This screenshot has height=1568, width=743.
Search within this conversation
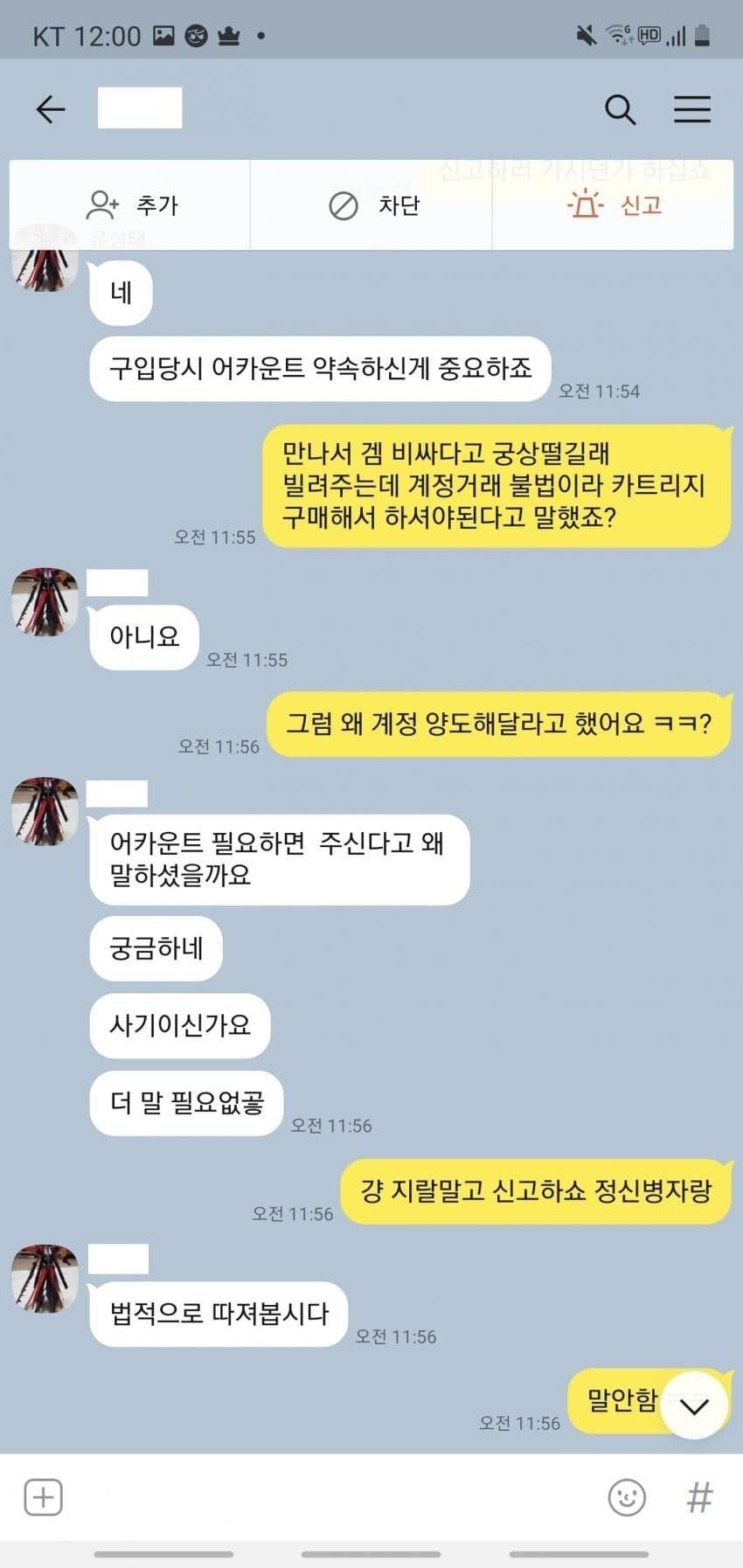pyautogui.click(x=620, y=109)
